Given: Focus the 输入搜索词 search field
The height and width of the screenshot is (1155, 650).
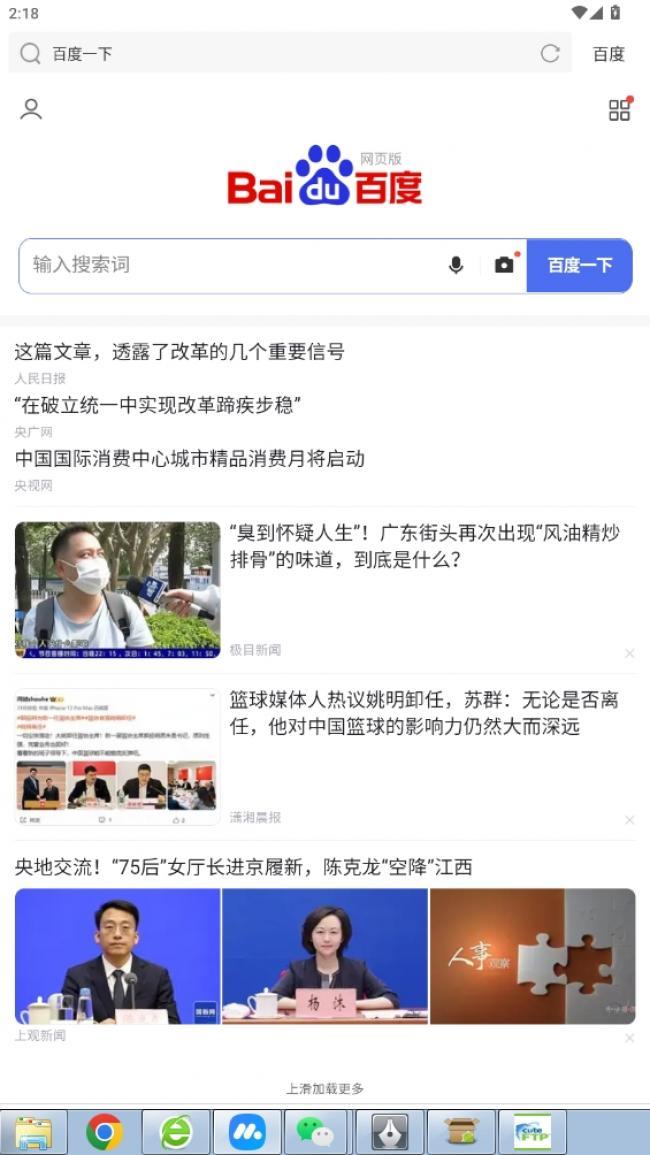Looking at the screenshot, I should (x=230, y=265).
